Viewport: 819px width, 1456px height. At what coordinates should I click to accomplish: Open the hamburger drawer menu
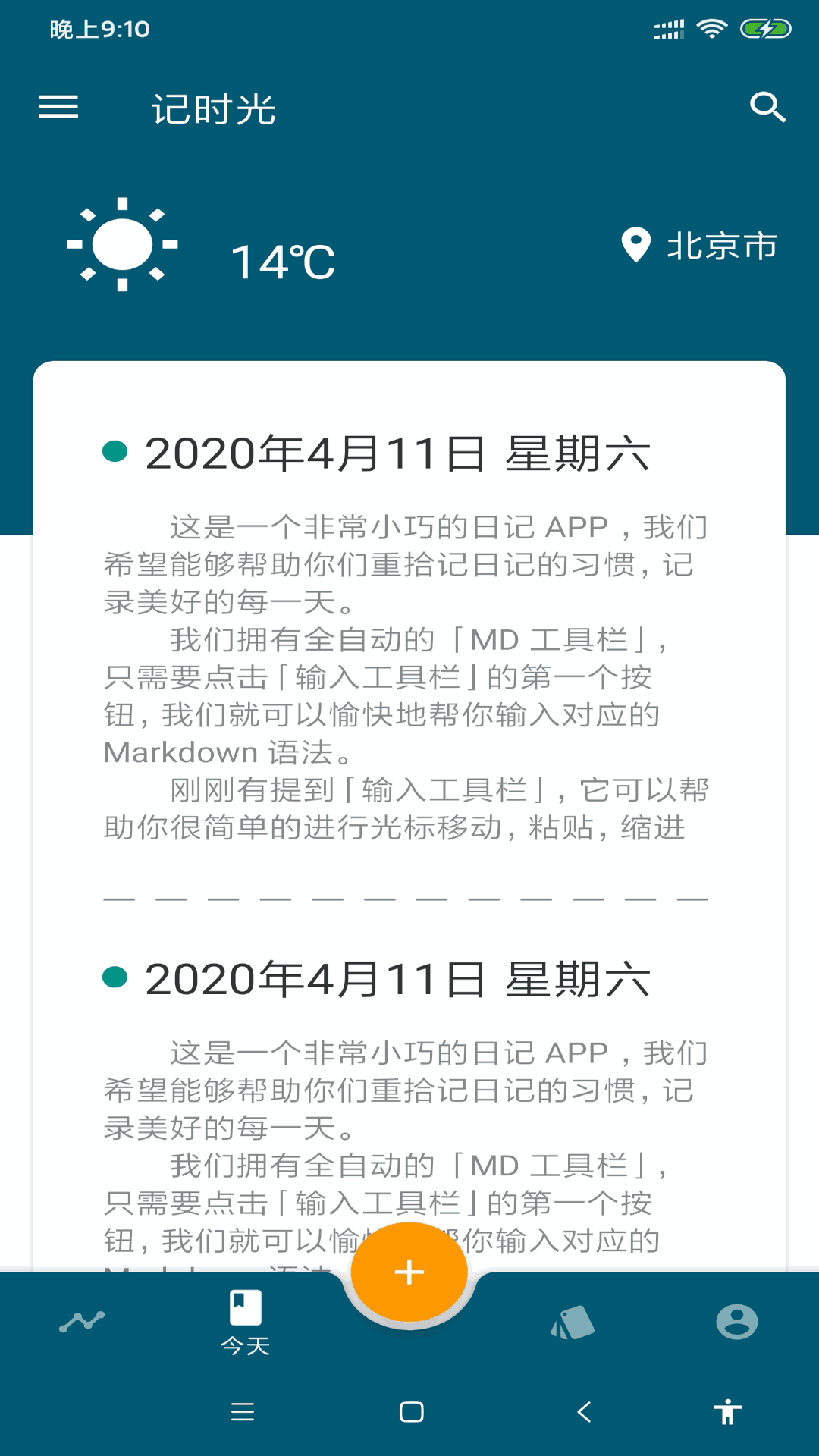pos(58,107)
